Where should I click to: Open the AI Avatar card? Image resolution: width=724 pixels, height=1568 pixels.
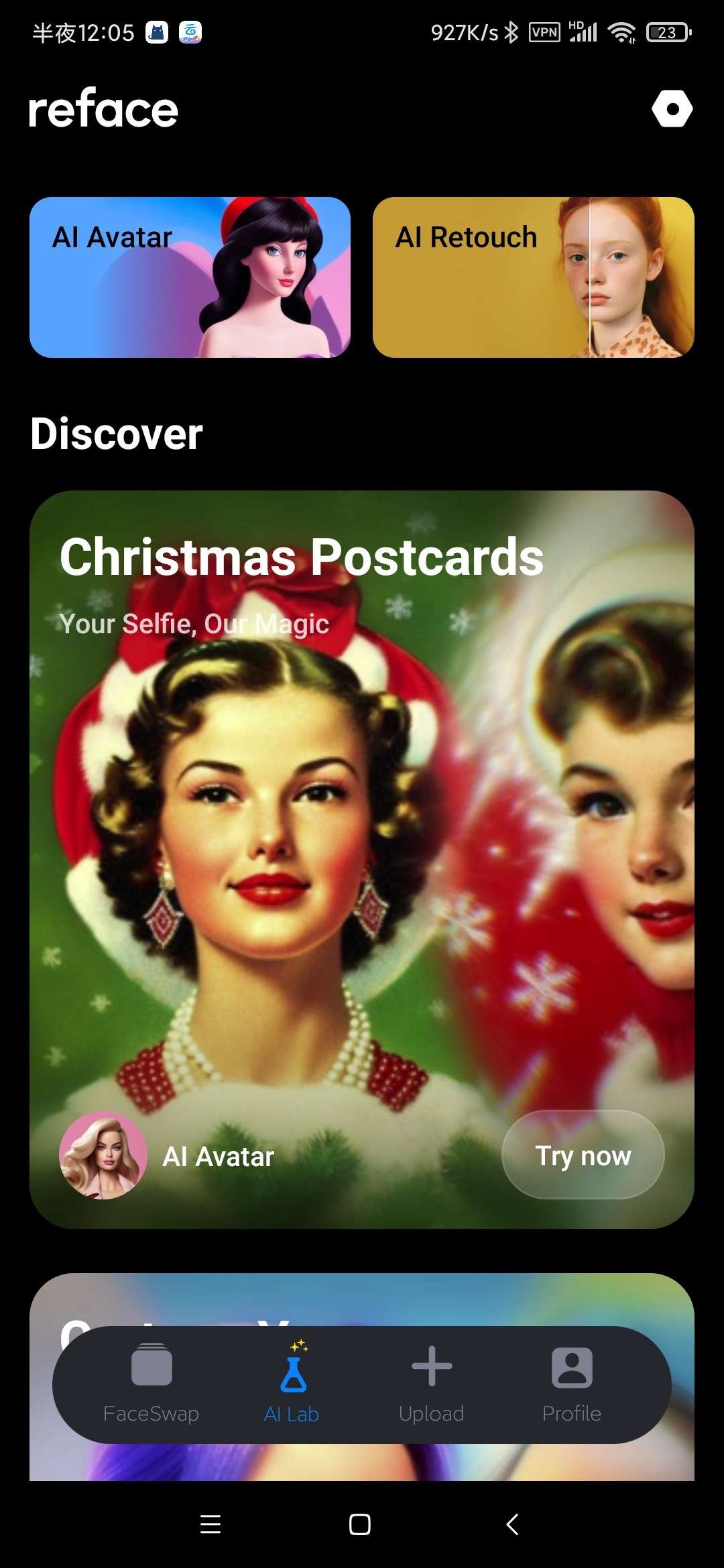tap(190, 277)
